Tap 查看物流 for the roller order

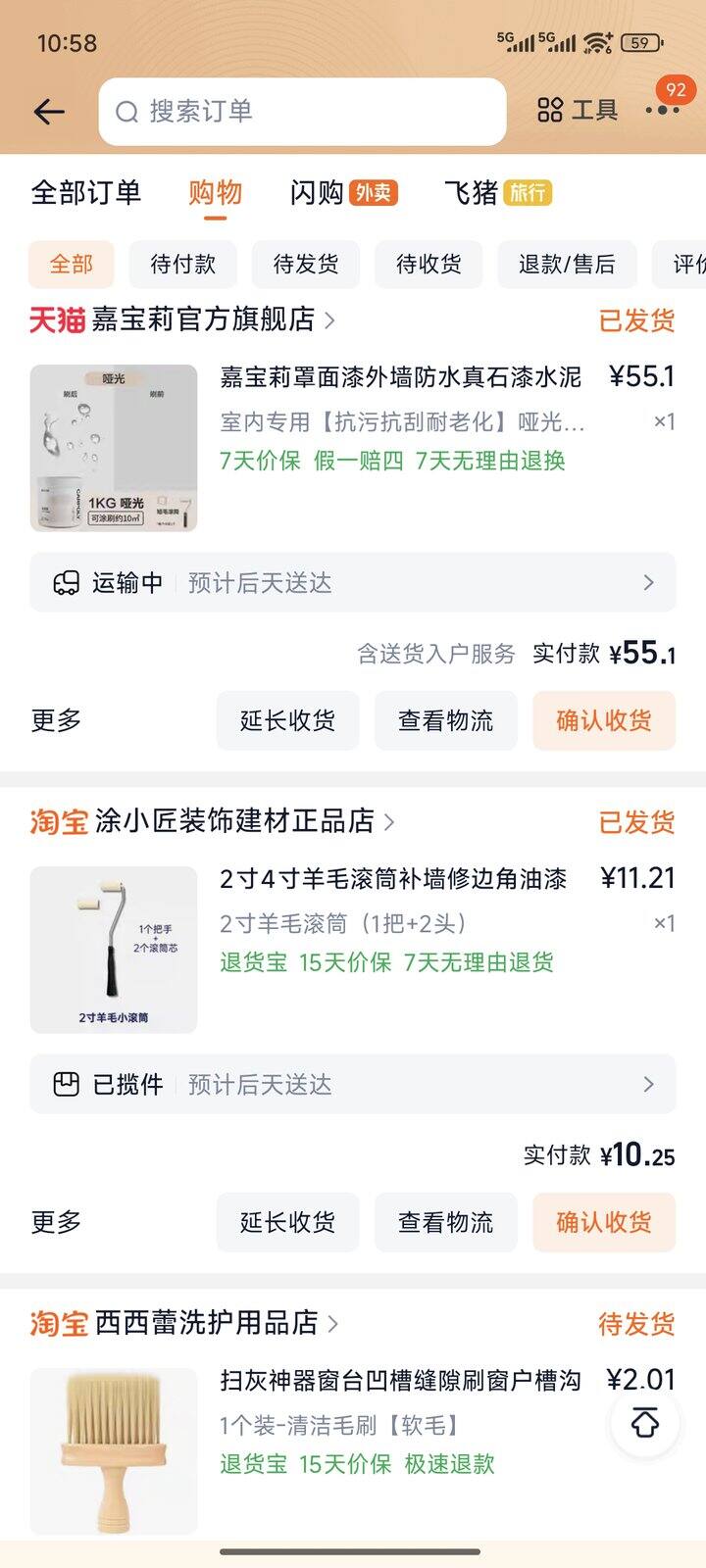tap(446, 1222)
